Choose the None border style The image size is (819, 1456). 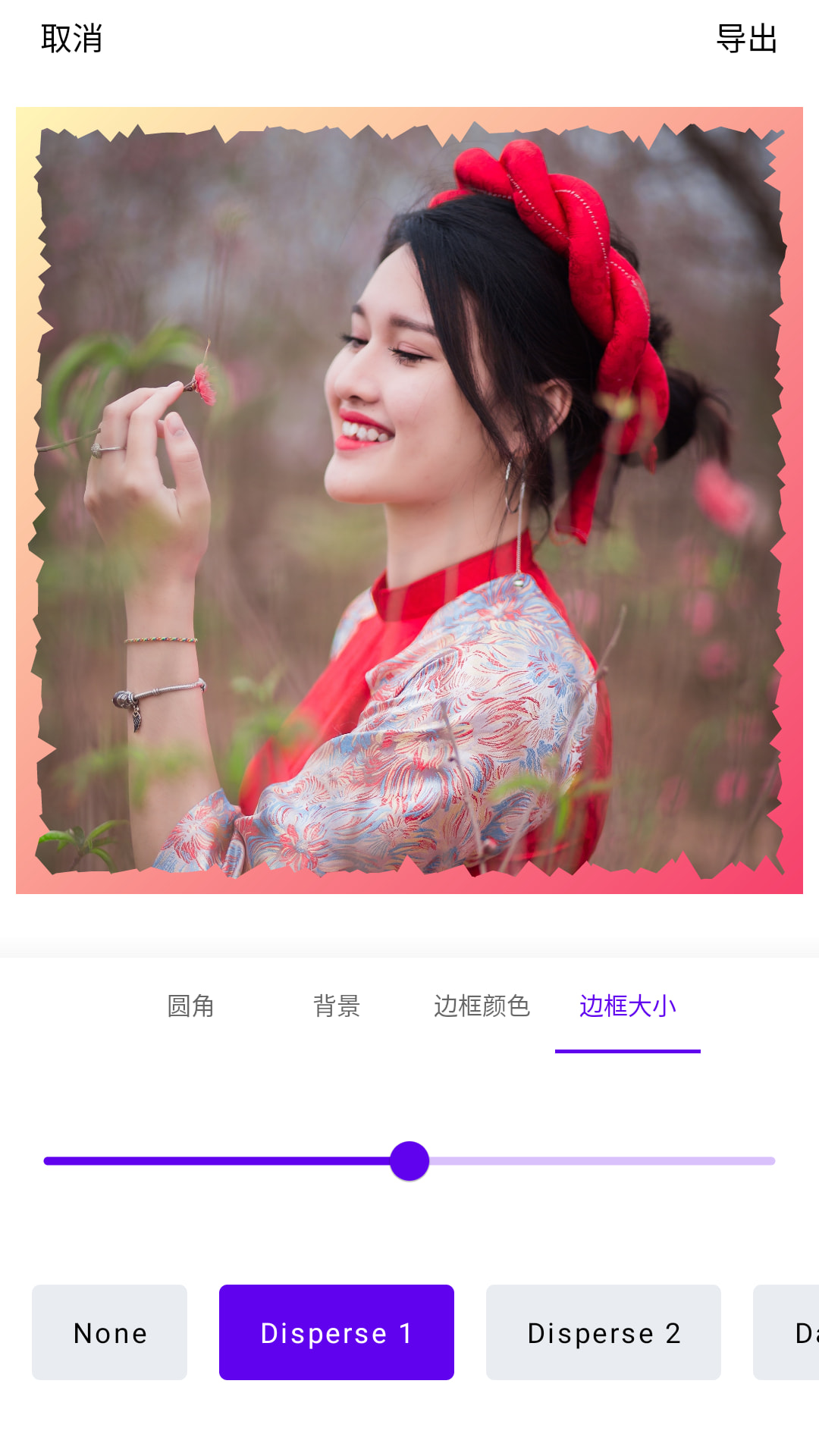pyautogui.click(x=109, y=1332)
